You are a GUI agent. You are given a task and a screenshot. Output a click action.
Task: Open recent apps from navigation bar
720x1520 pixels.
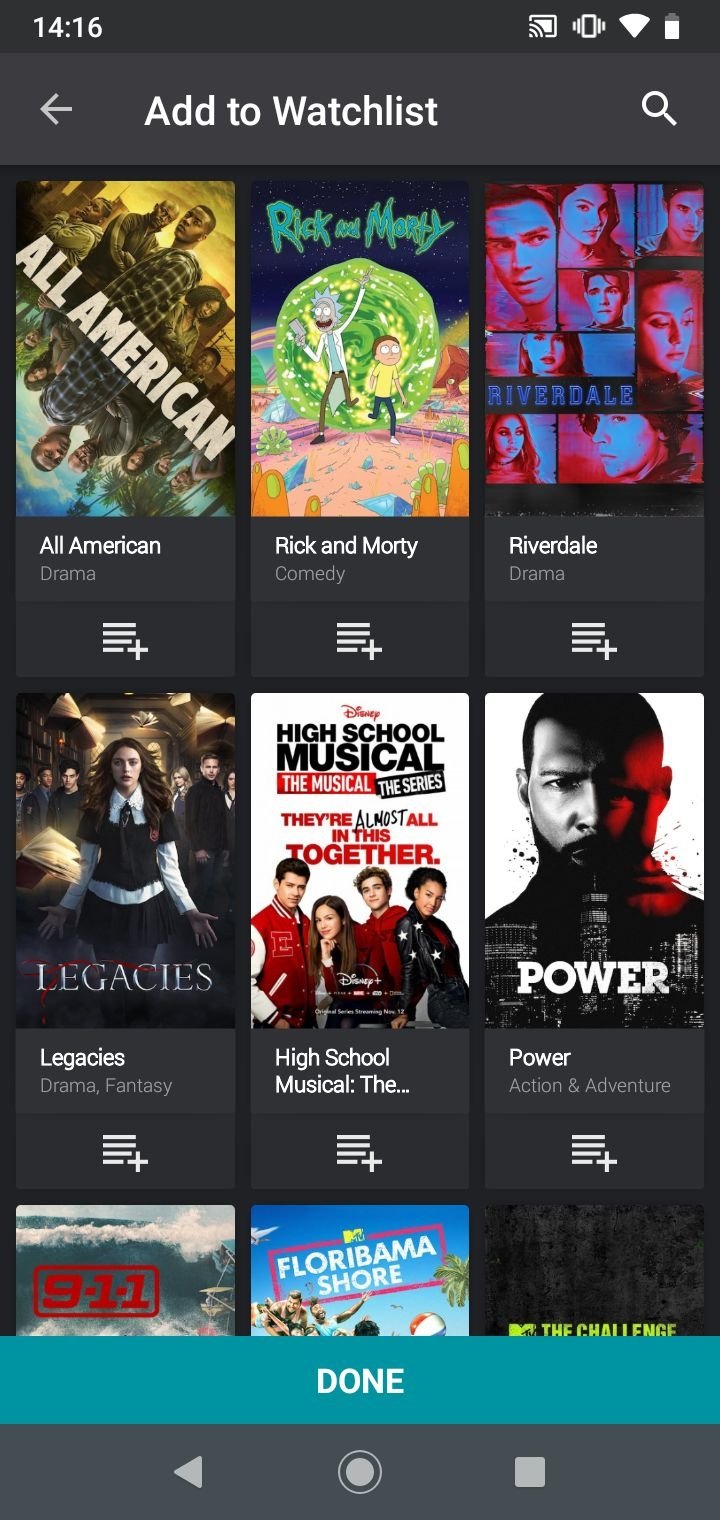529,1472
